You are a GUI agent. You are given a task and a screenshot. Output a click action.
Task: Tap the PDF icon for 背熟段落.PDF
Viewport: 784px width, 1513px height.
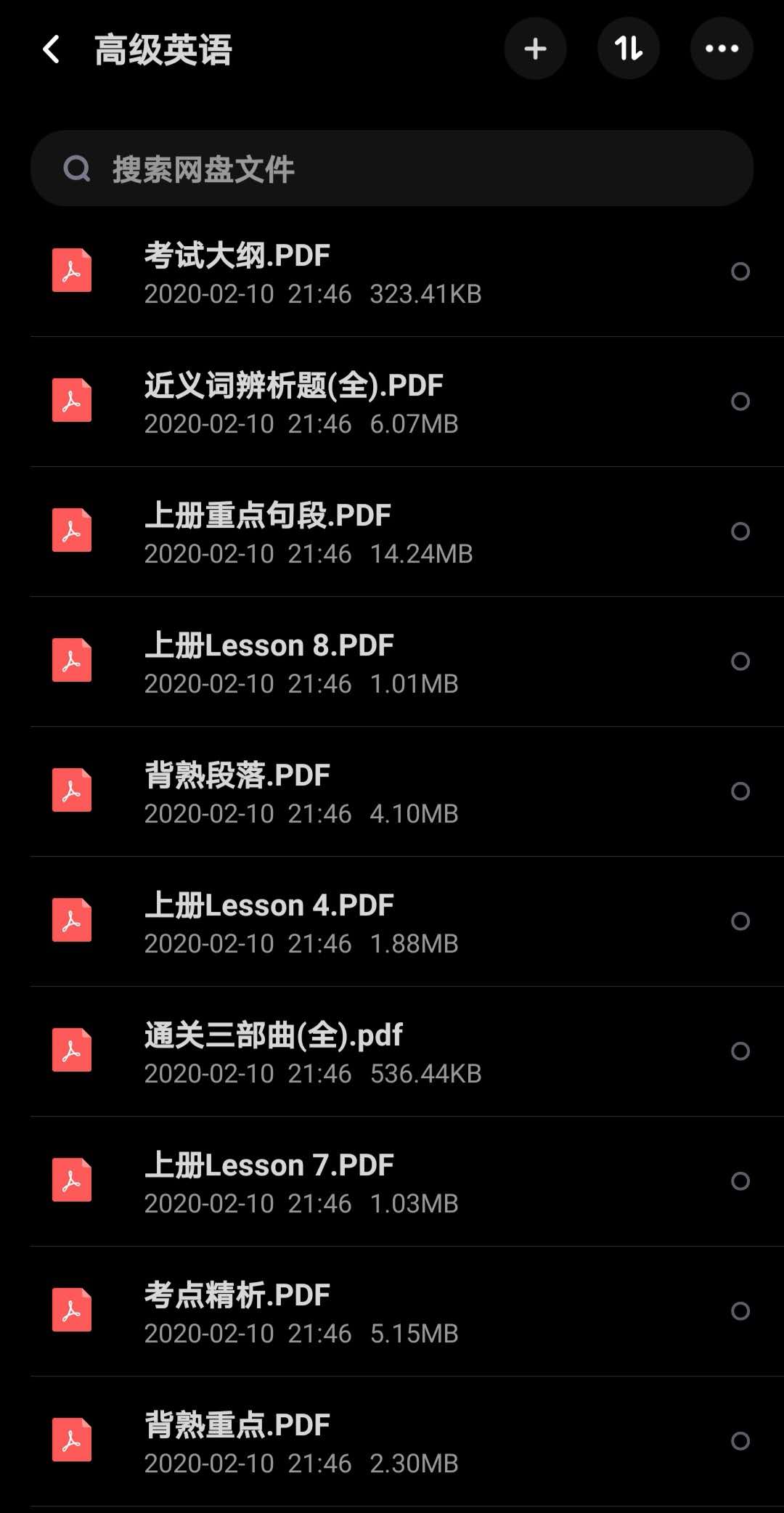71,791
